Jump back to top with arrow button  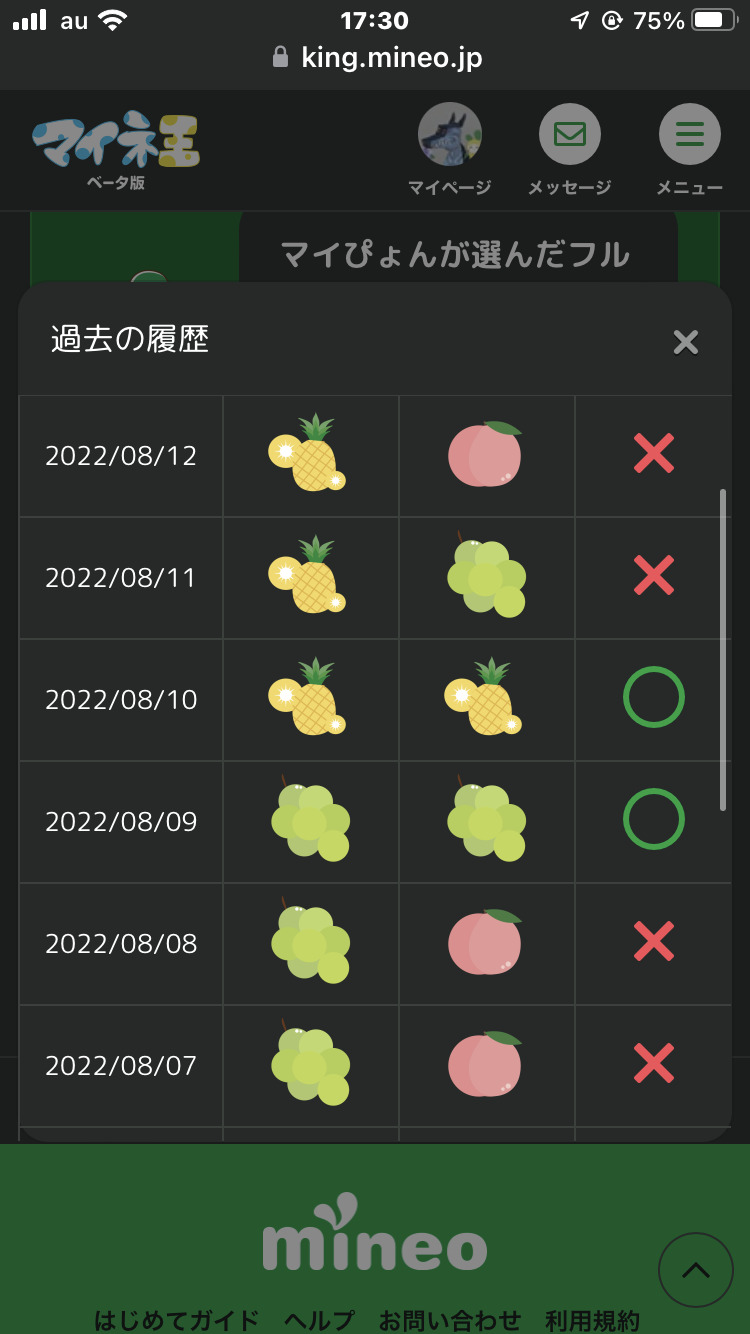tap(695, 1270)
